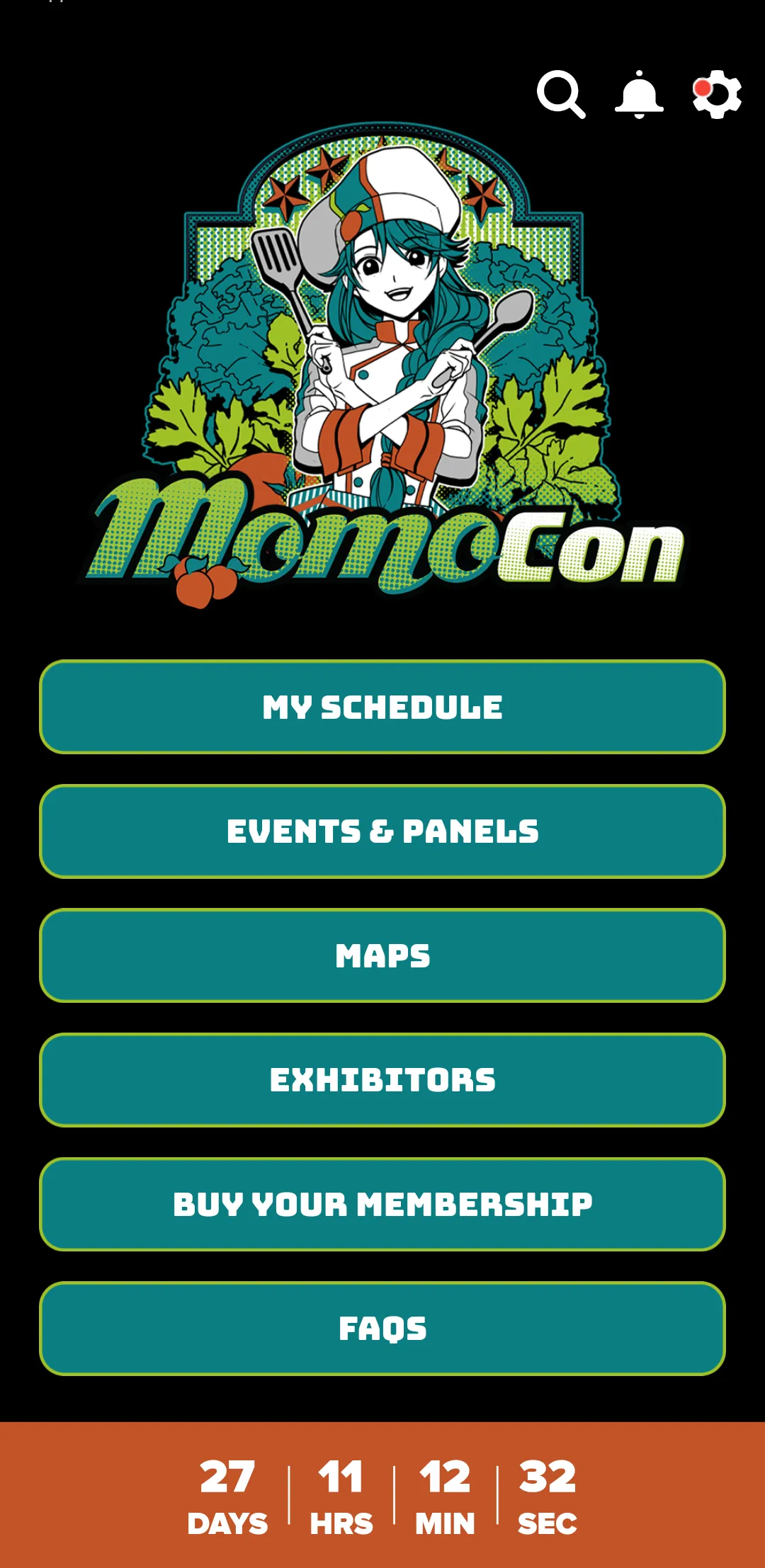The height and width of the screenshot is (1568, 765).
Task: Select Buy Your Membership
Action: pyautogui.click(x=382, y=1204)
